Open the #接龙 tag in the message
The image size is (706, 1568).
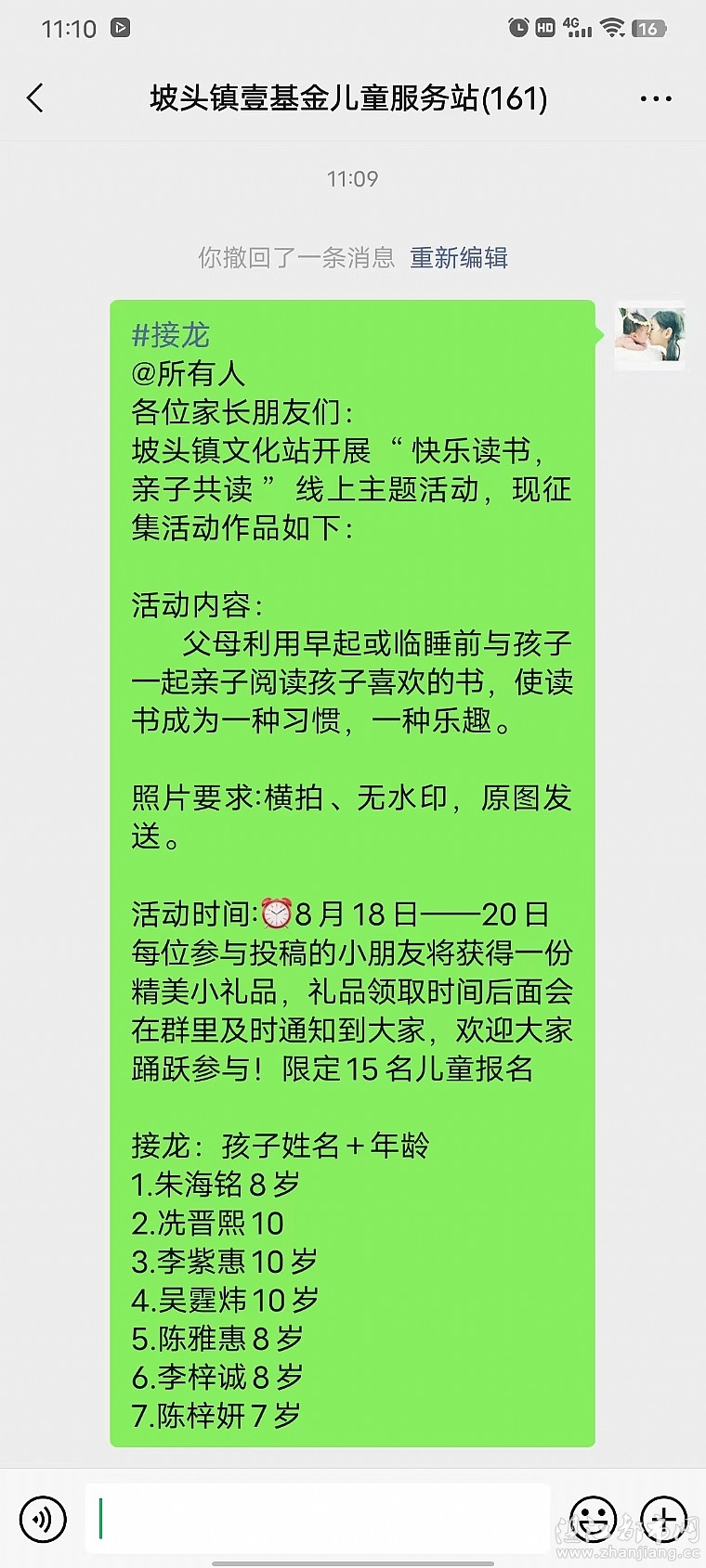[x=171, y=334]
